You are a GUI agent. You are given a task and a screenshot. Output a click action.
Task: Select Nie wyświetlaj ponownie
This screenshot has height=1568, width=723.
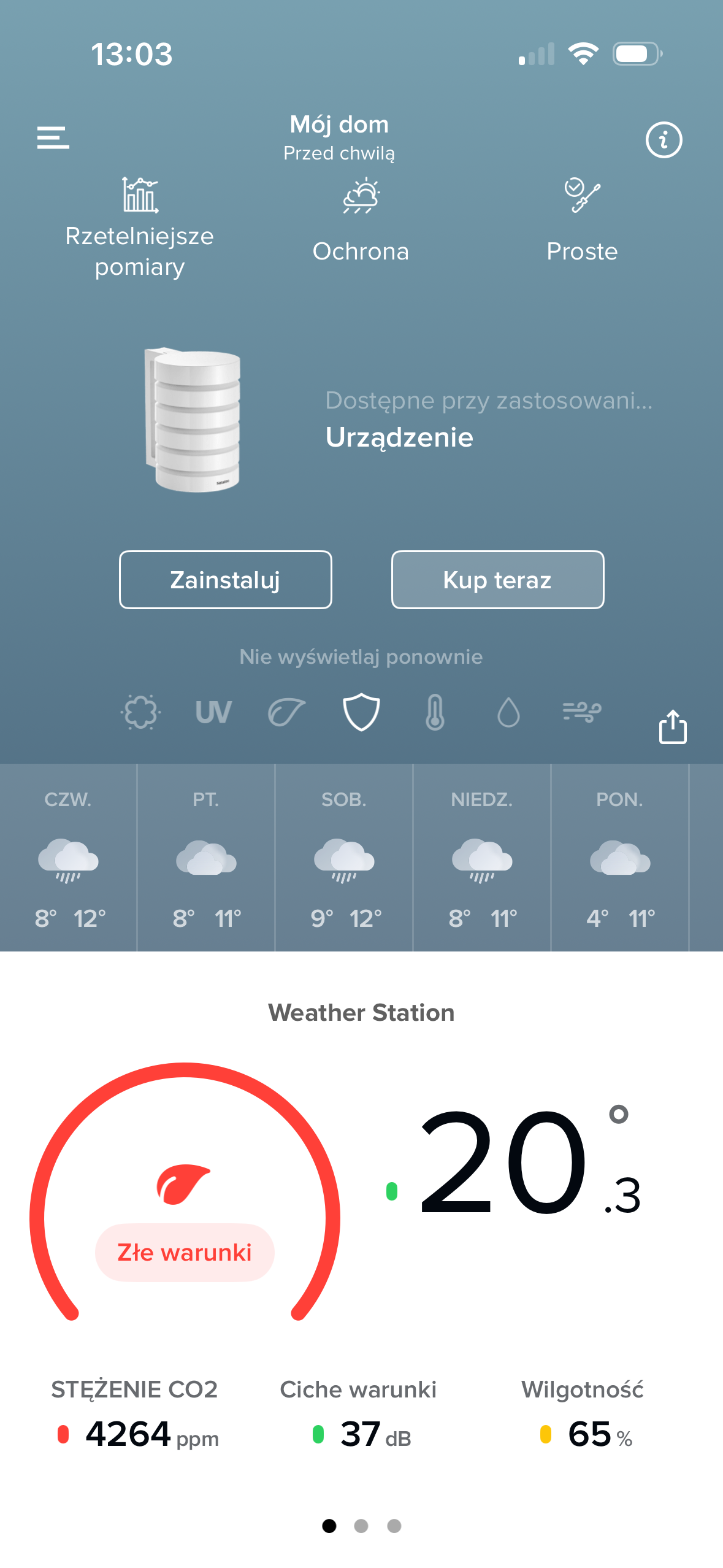[361, 656]
